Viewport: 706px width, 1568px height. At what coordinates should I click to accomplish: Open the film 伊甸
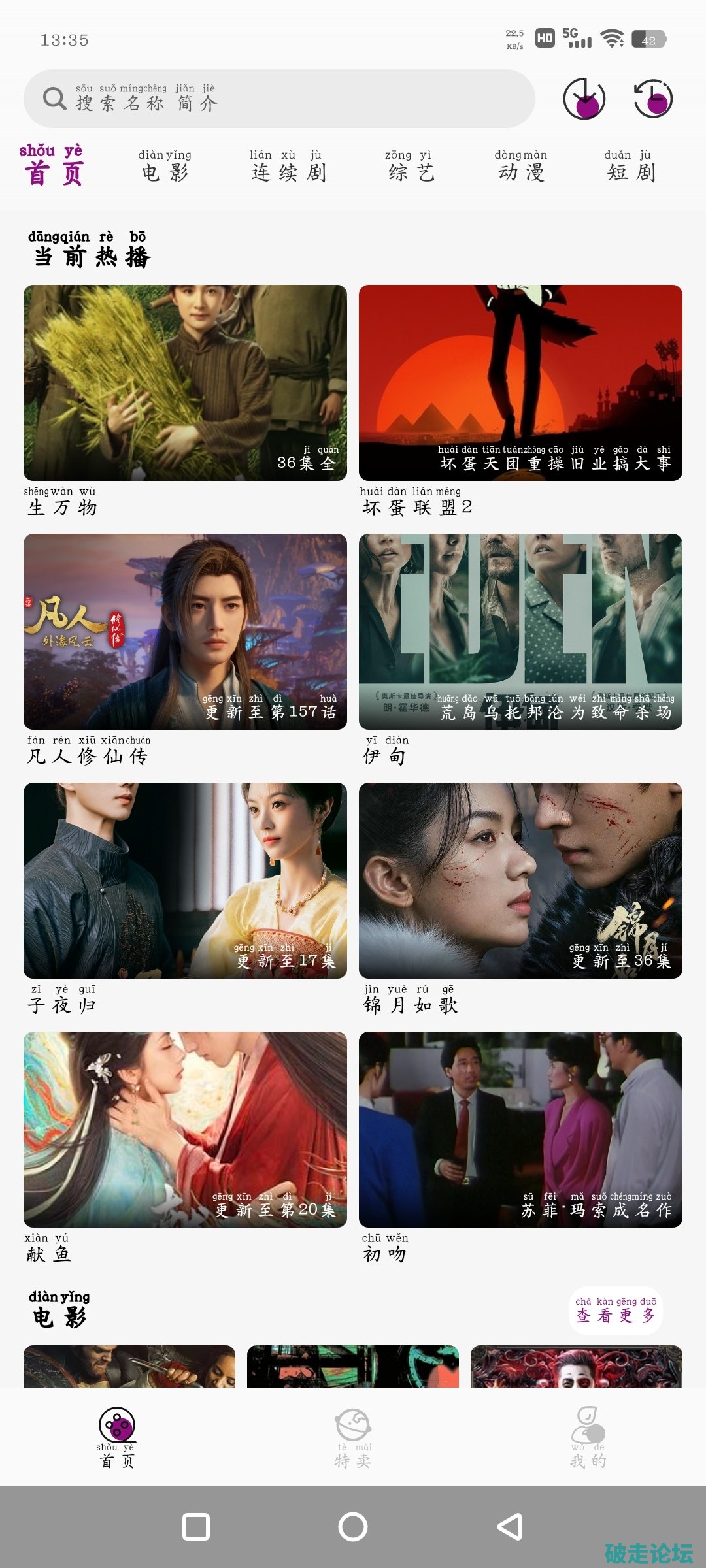[520, 632]
